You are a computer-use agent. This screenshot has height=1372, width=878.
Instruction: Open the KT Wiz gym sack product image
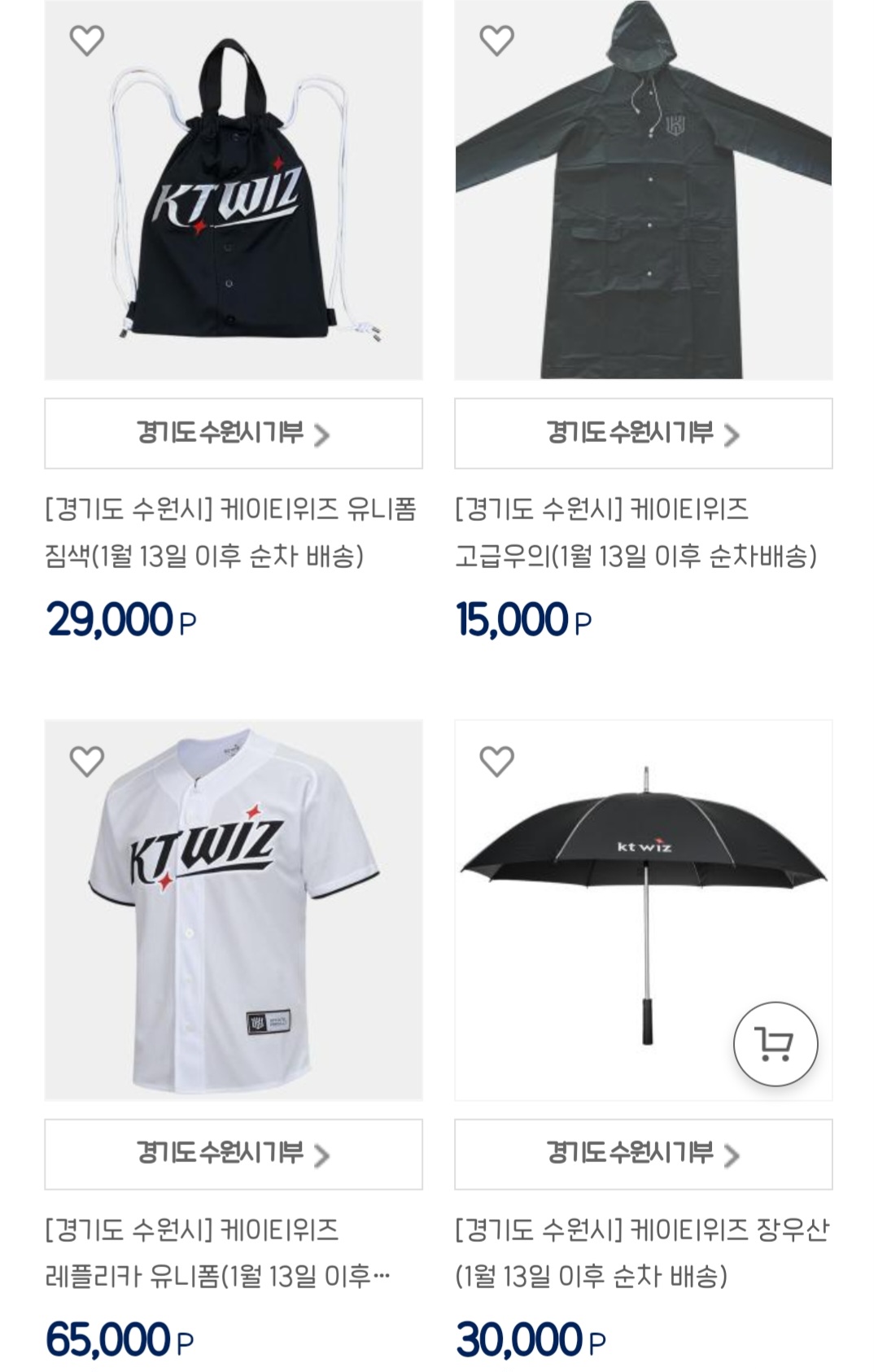pos(234,203)
